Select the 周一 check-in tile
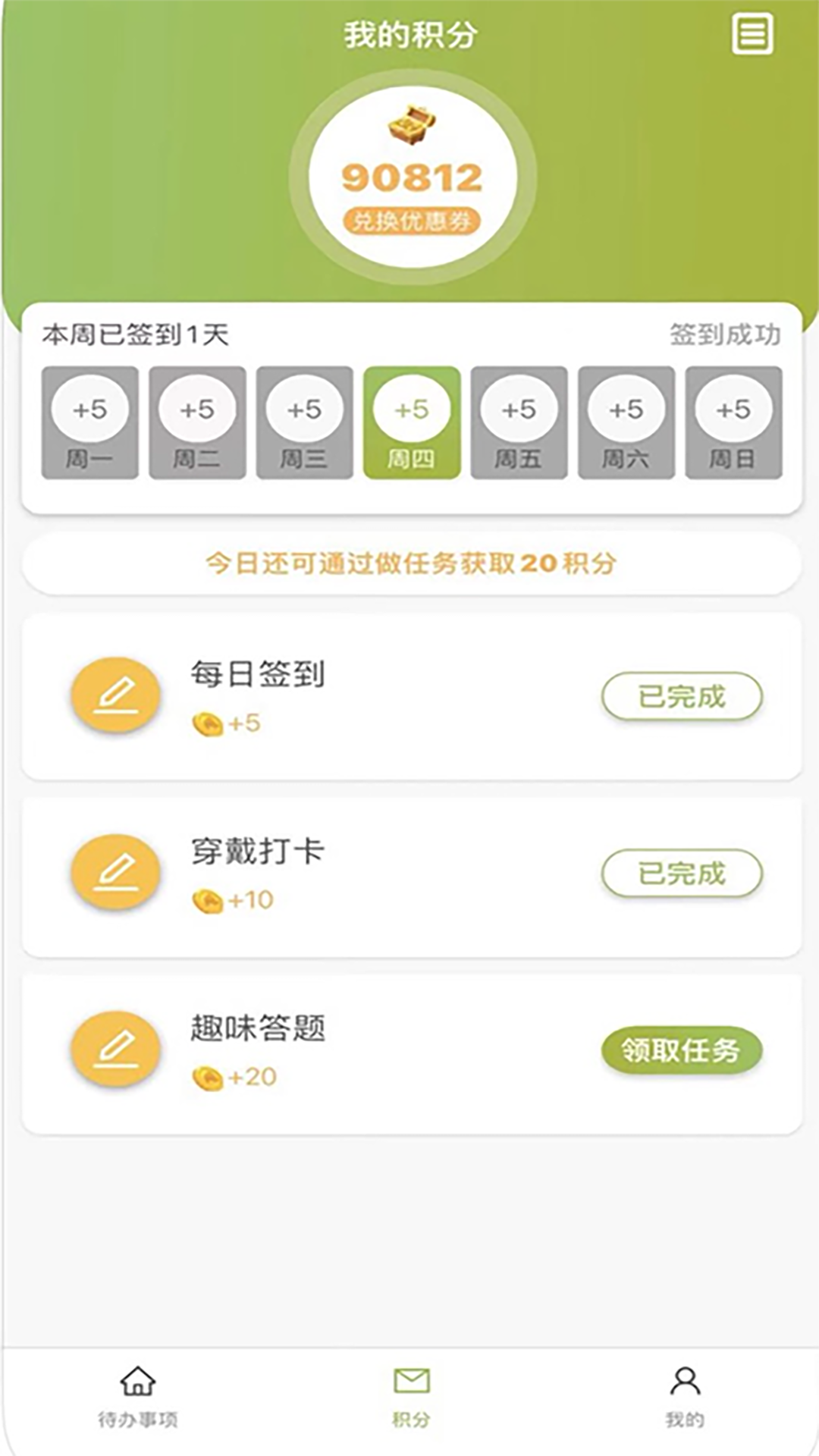819x1456 pixels. tap(89, 422)
